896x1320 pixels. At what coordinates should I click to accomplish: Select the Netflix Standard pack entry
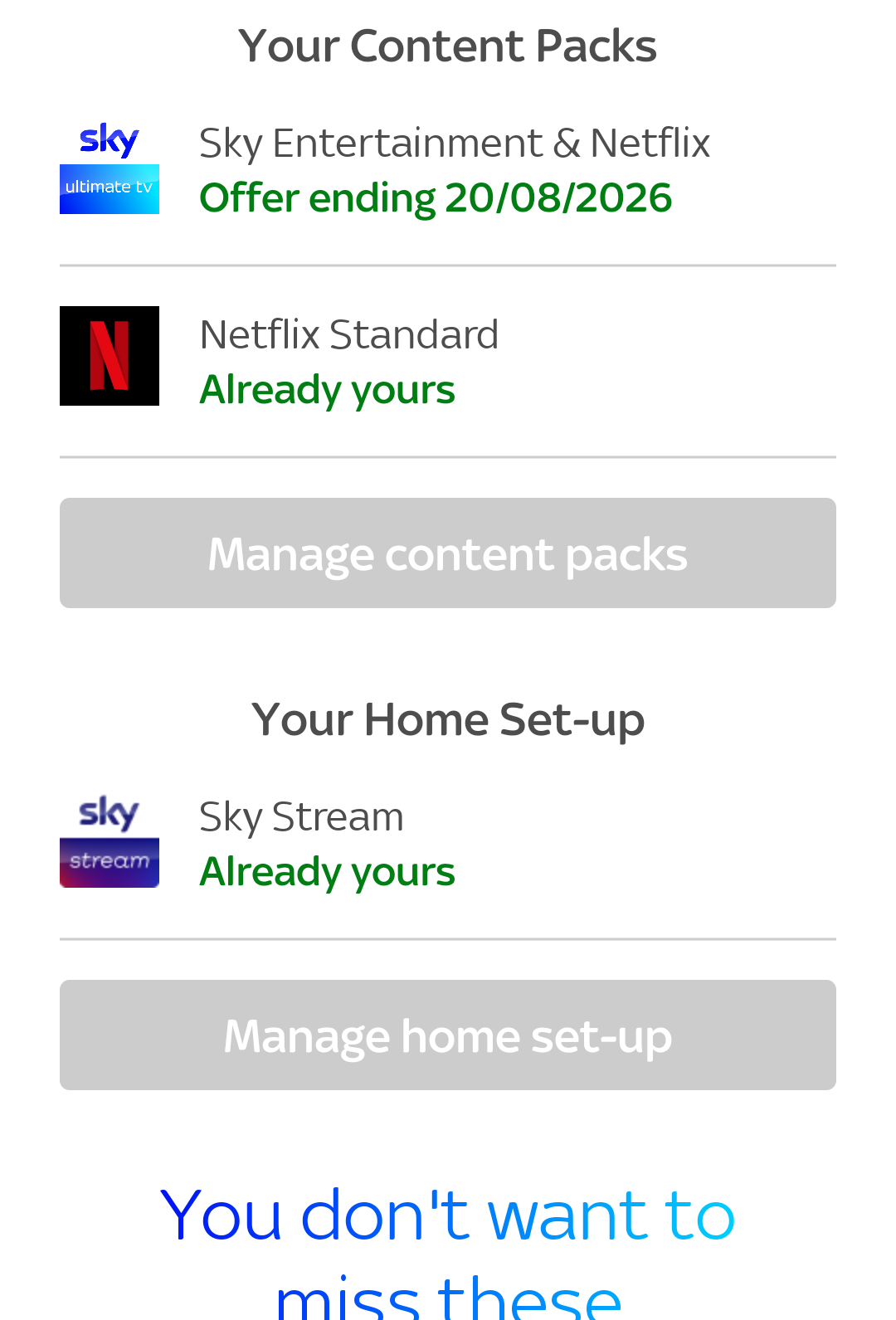(x=348, y=335)
